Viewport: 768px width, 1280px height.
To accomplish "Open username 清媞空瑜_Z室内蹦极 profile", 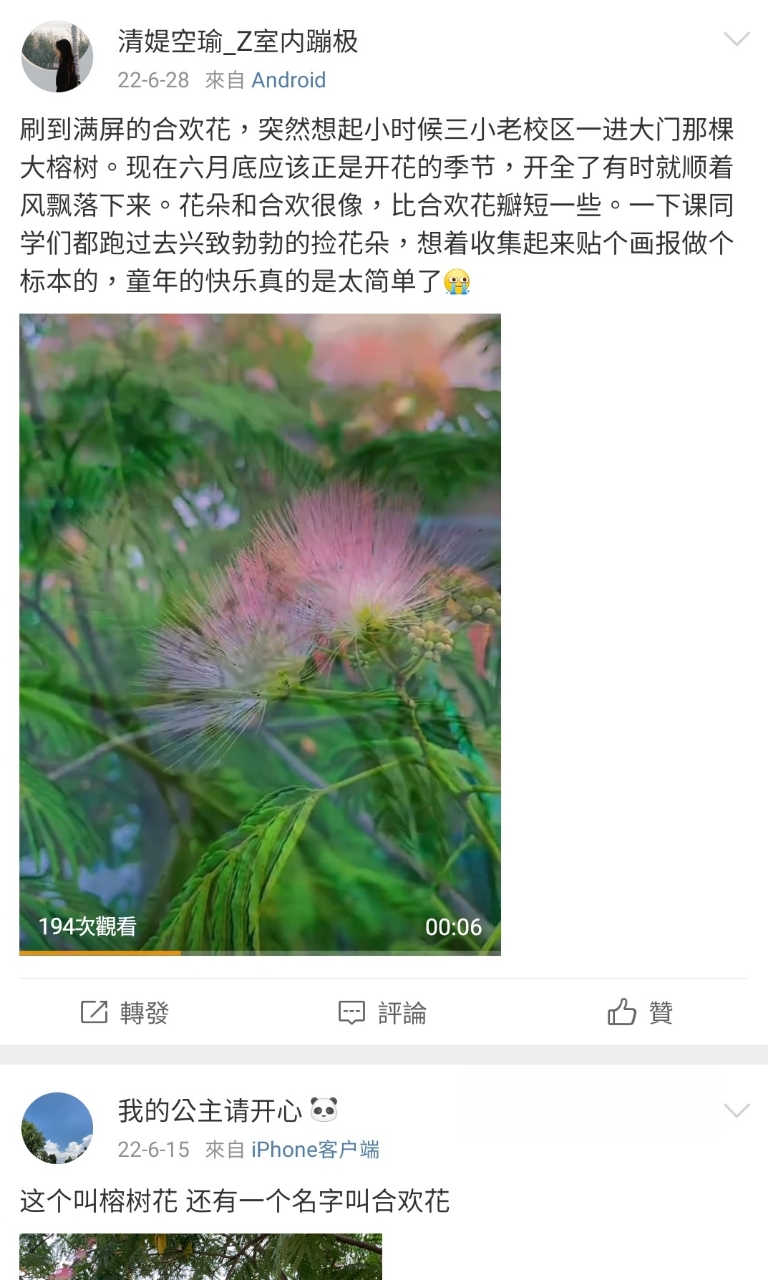I will (237, 41).
